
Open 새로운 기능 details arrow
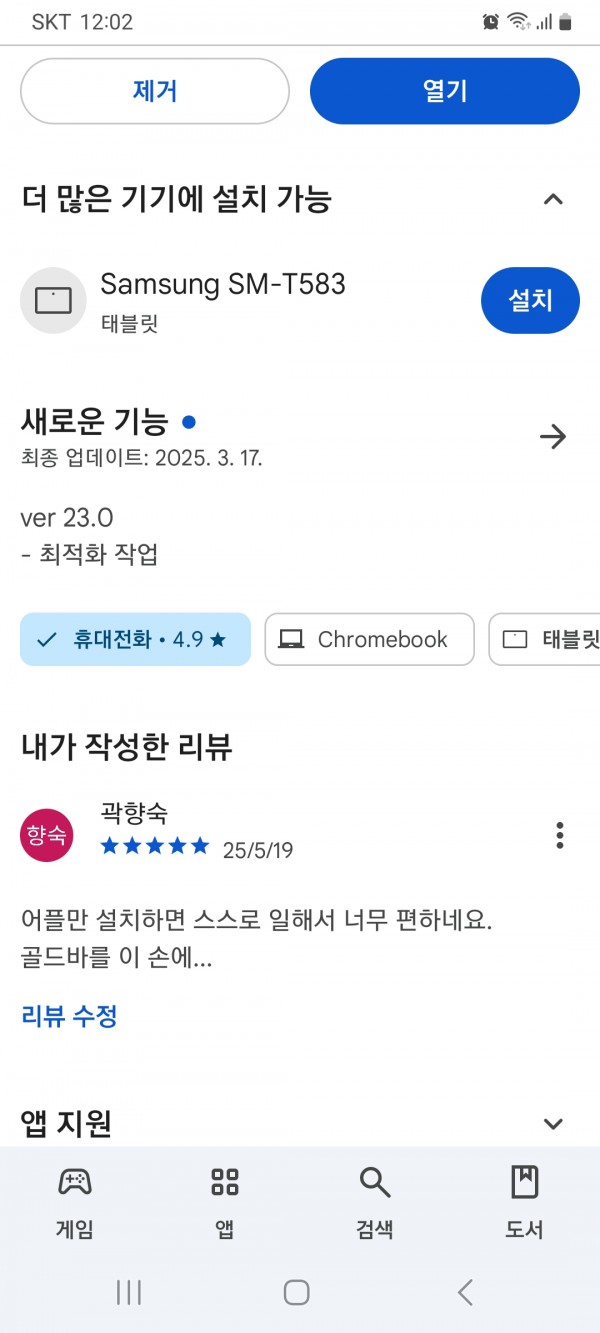pyautogui.click(x=553, y=437)
